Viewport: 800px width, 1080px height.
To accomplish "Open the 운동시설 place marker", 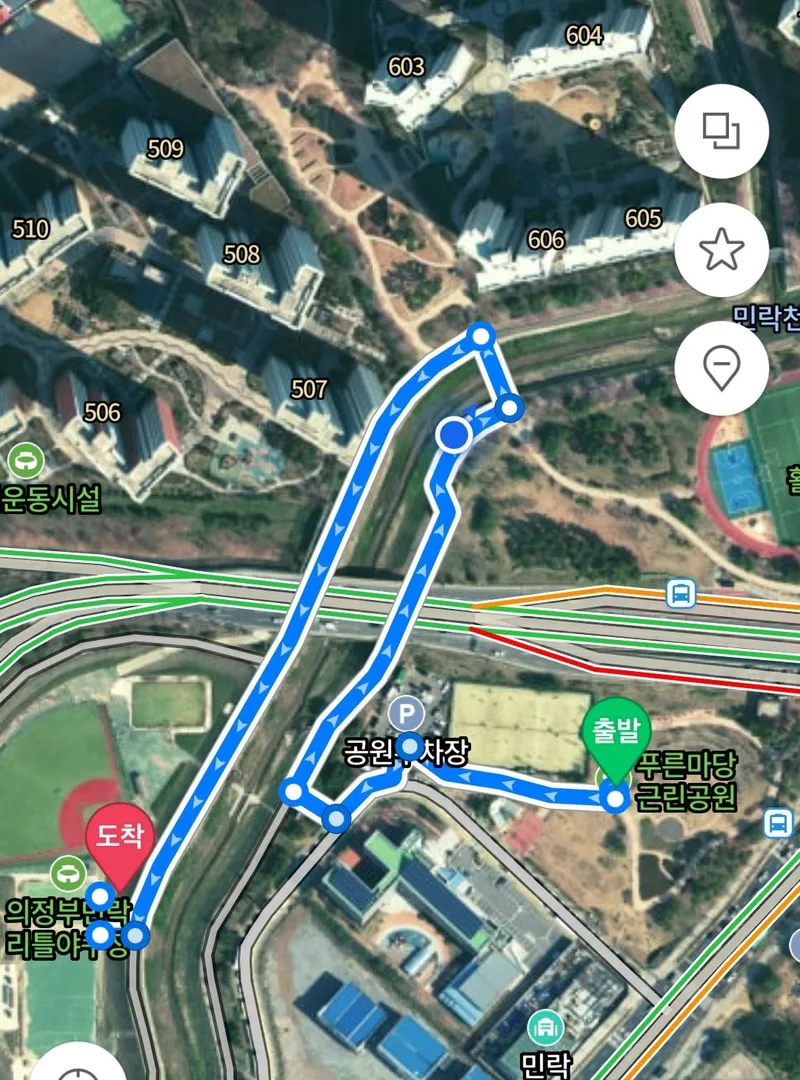I will coord(23,462).
